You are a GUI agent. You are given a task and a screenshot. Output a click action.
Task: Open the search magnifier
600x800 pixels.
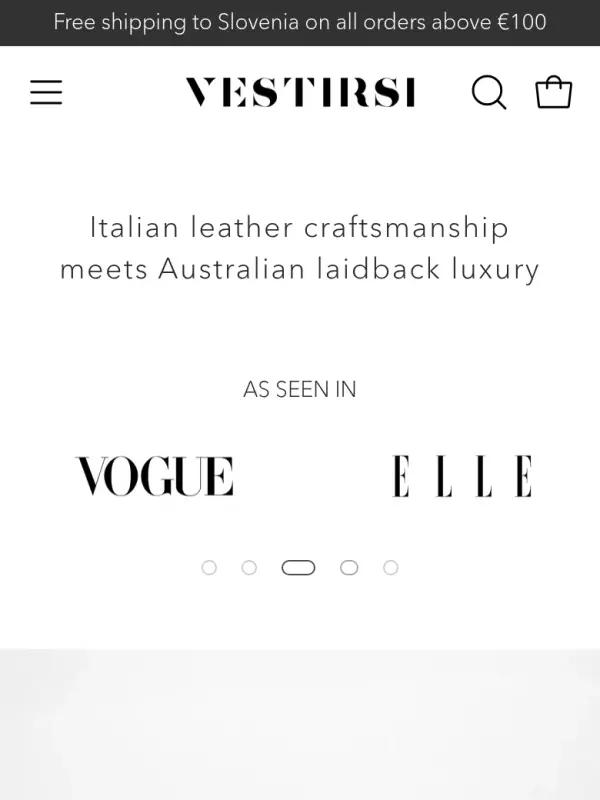pos(489,93)
